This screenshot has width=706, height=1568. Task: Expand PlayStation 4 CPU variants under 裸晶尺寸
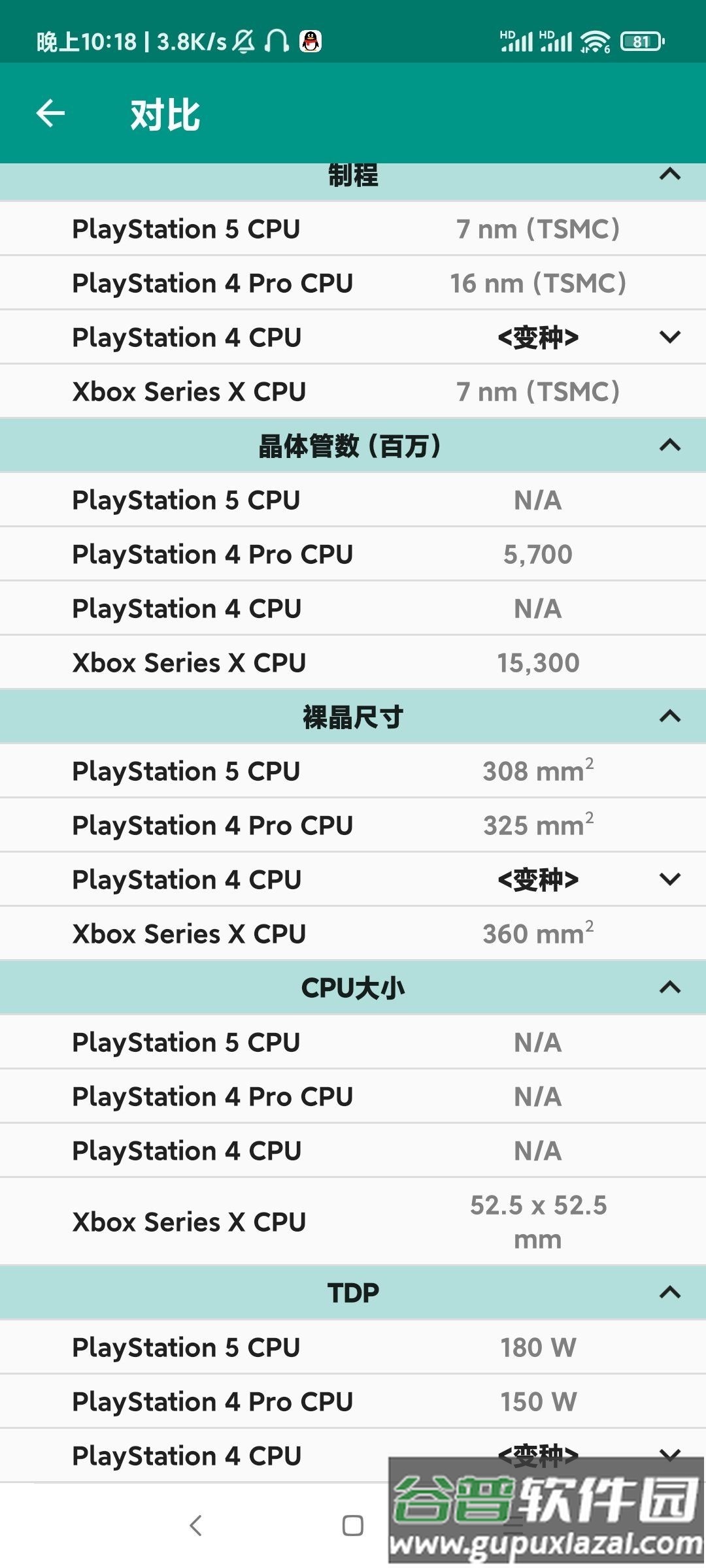[x=668, y=879]
